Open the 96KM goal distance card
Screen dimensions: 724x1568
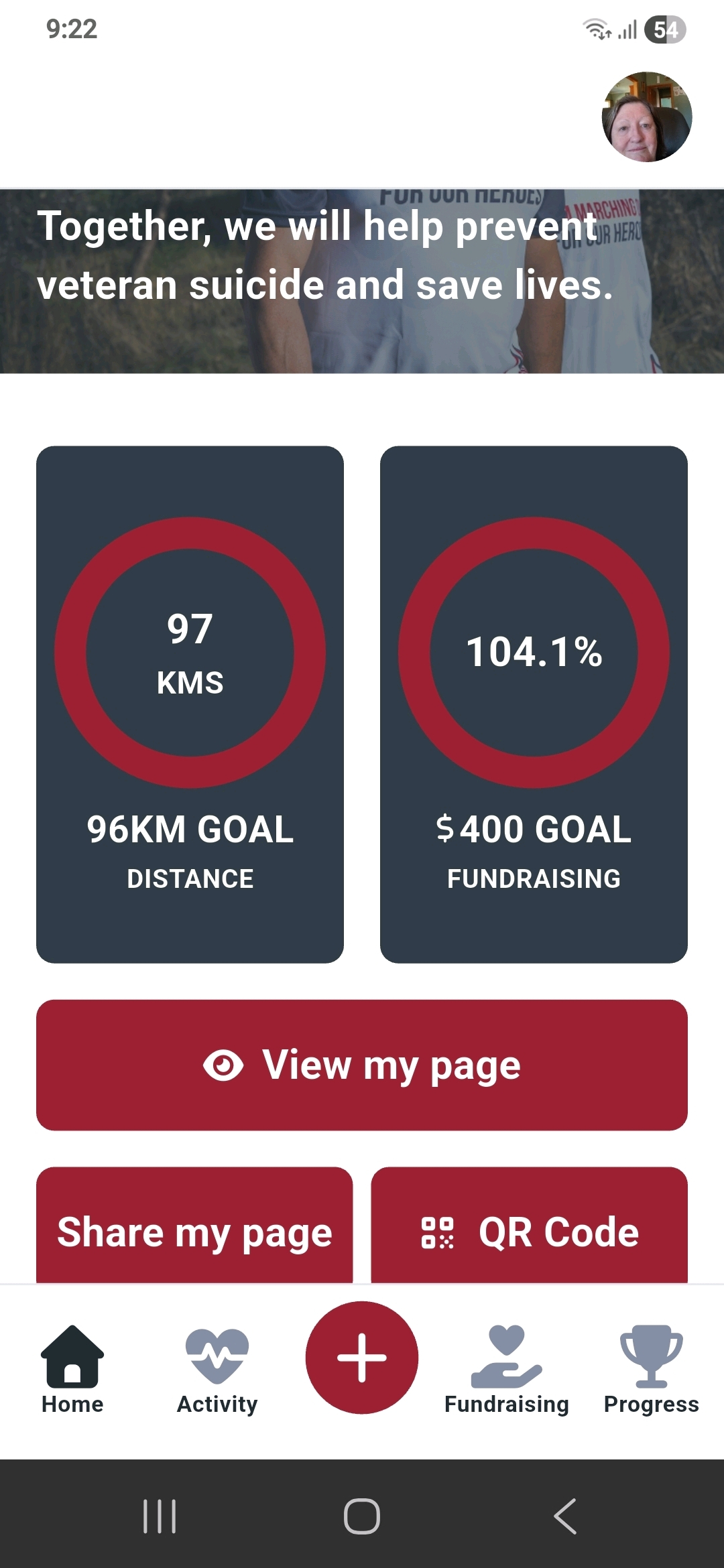(190, 704)
